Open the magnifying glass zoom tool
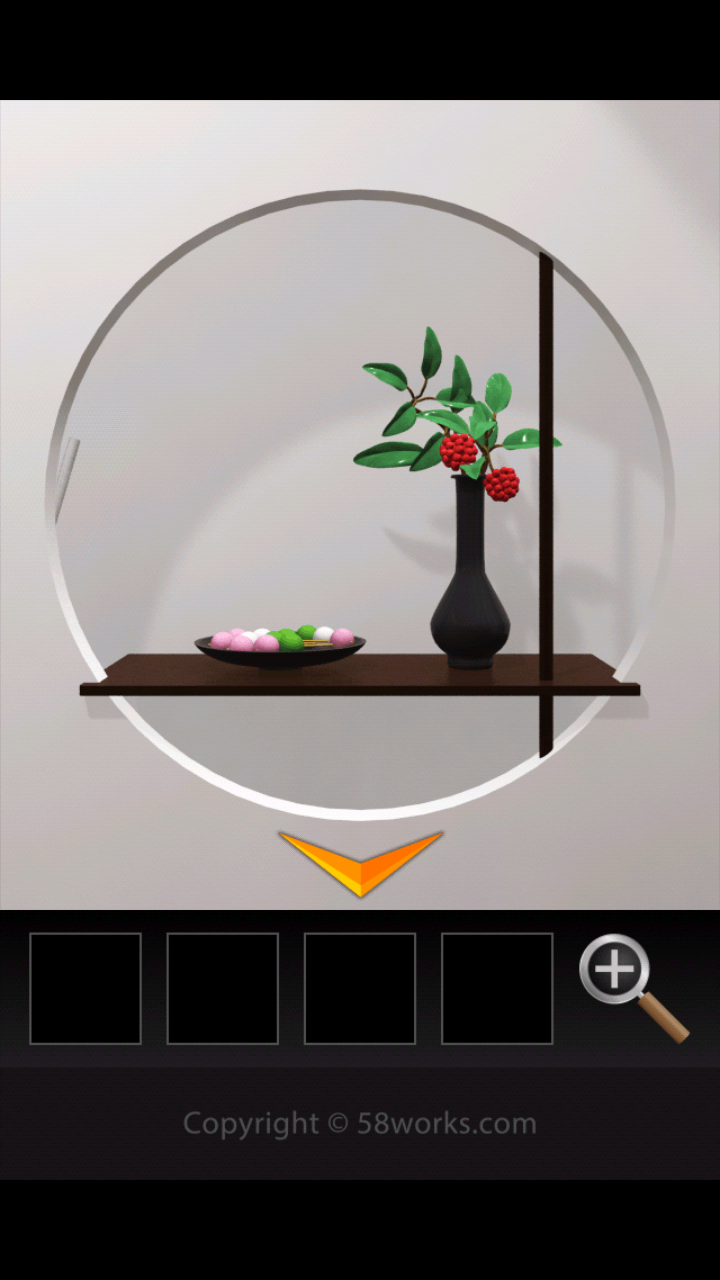 pyautogui.click(x=628, y=985)
